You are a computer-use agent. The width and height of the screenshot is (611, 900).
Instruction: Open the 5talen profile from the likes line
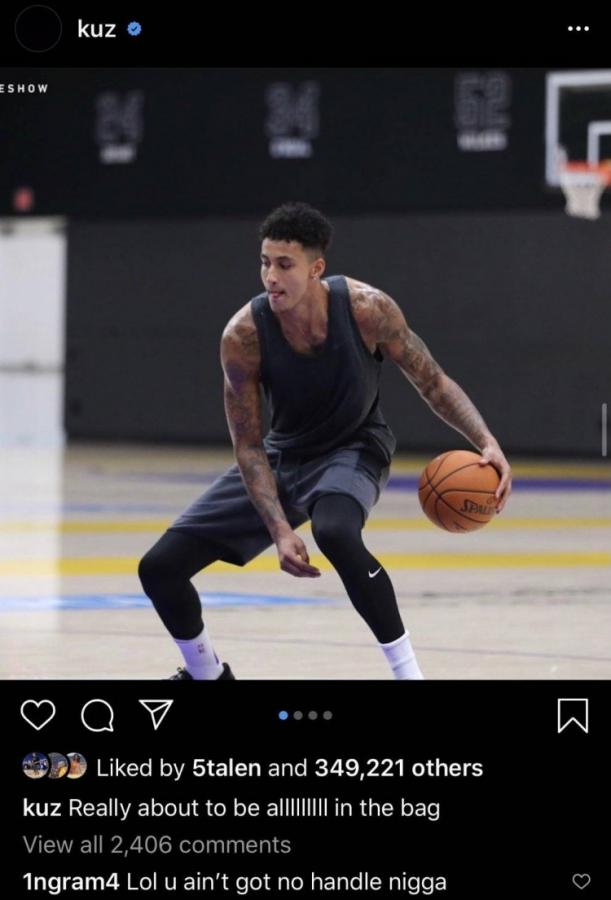(x=227, y=768)
